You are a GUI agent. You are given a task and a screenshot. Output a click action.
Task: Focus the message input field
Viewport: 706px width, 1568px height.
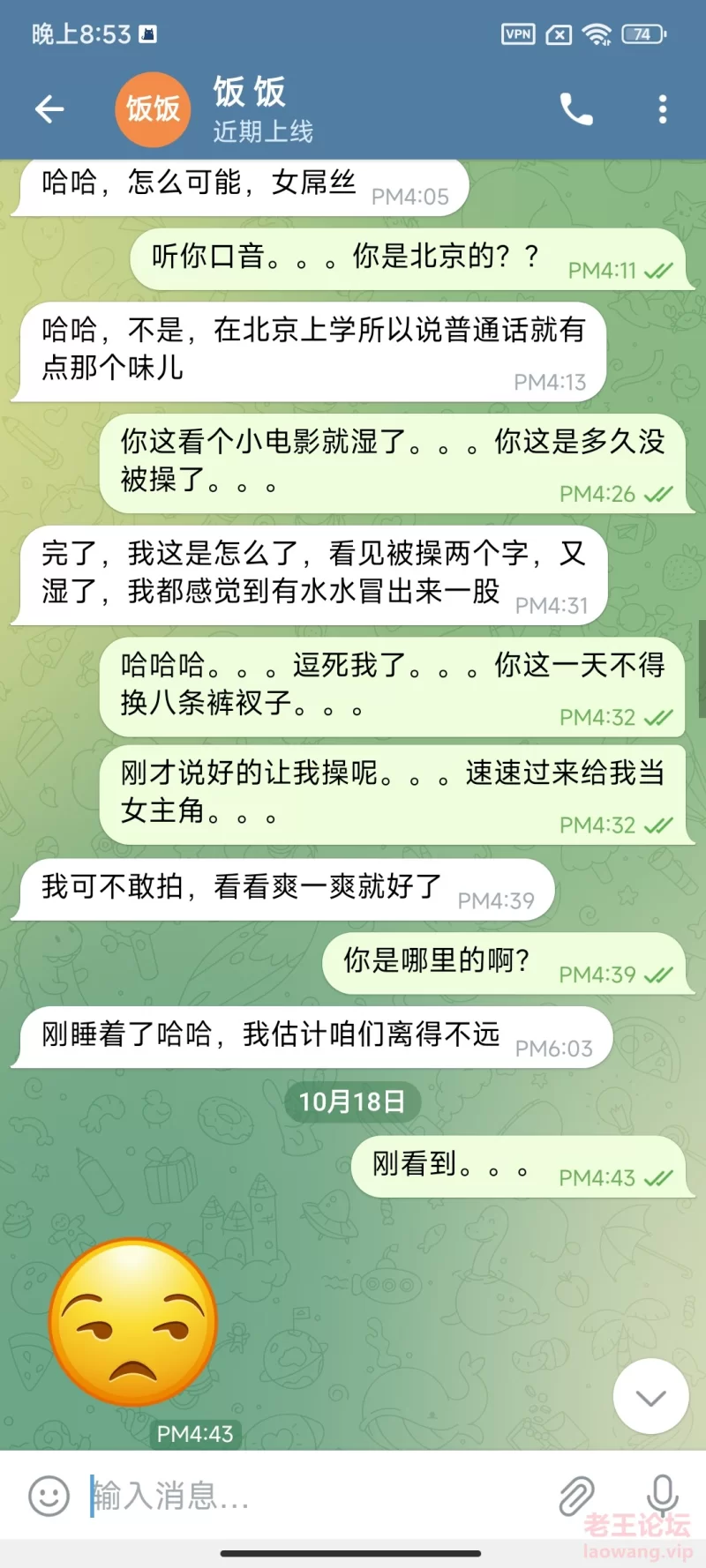tap(309, 1497)
